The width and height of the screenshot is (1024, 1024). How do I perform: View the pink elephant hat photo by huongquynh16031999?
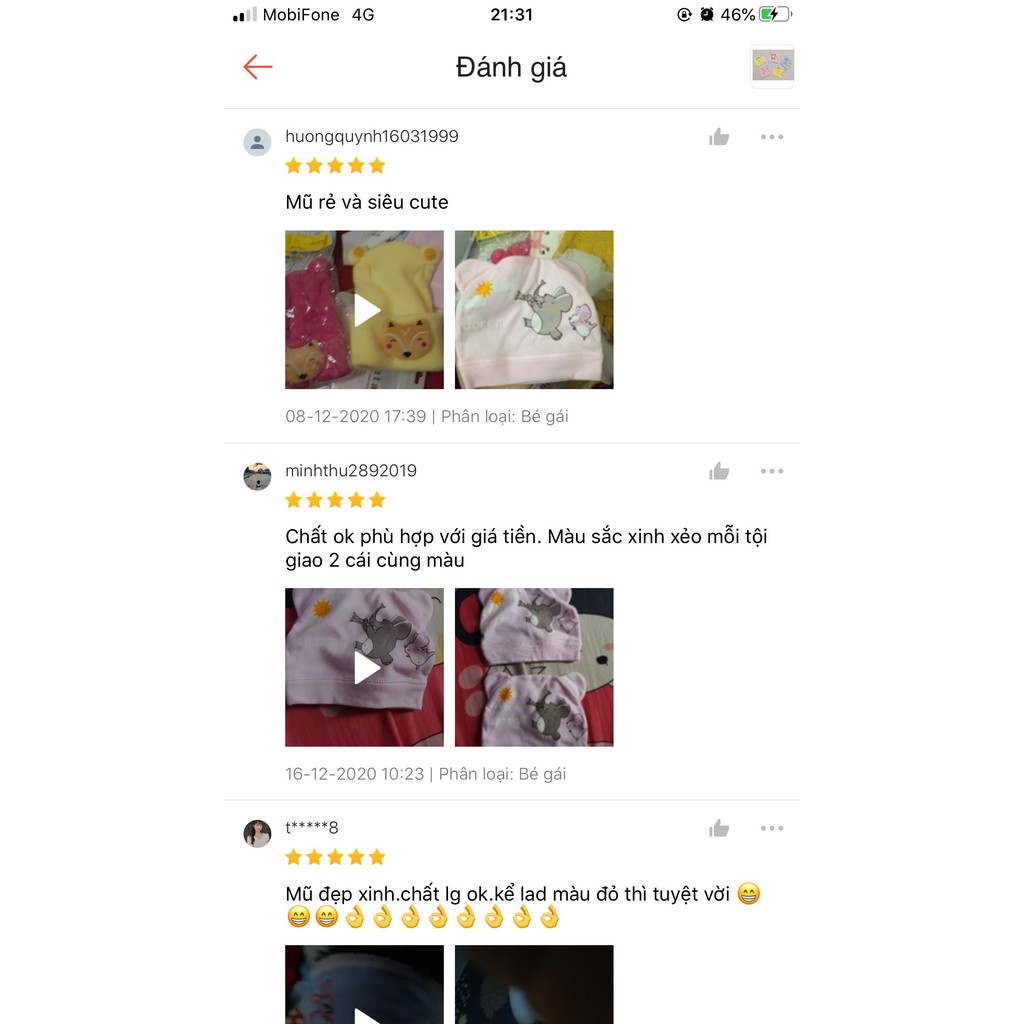coord(534,310)
